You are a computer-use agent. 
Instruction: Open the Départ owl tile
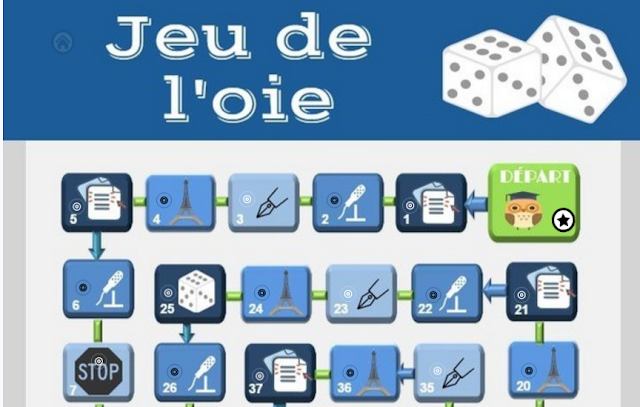click(x=534, y=204)
